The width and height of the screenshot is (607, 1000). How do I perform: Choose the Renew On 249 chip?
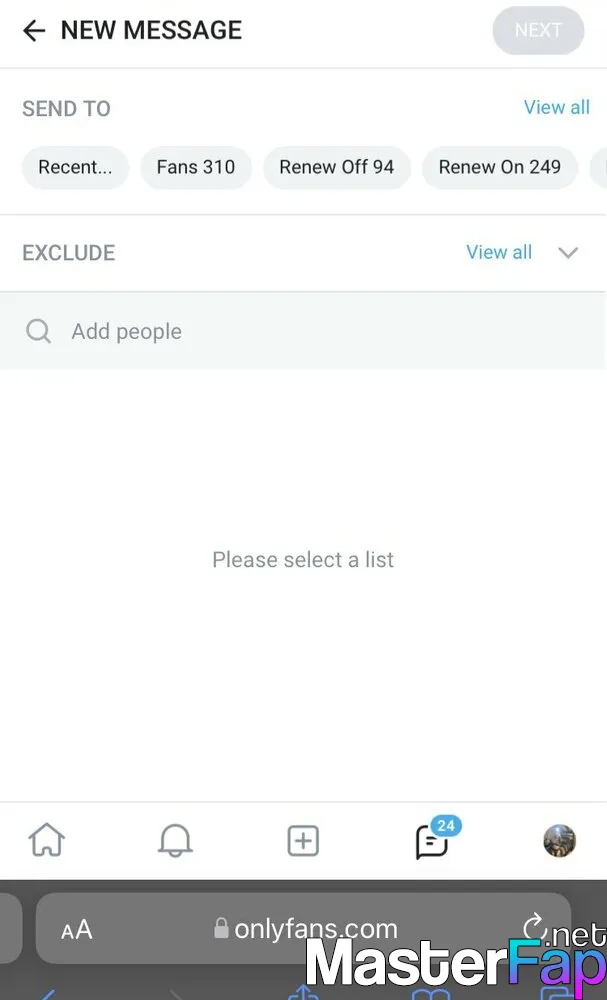tap(500, 167)
